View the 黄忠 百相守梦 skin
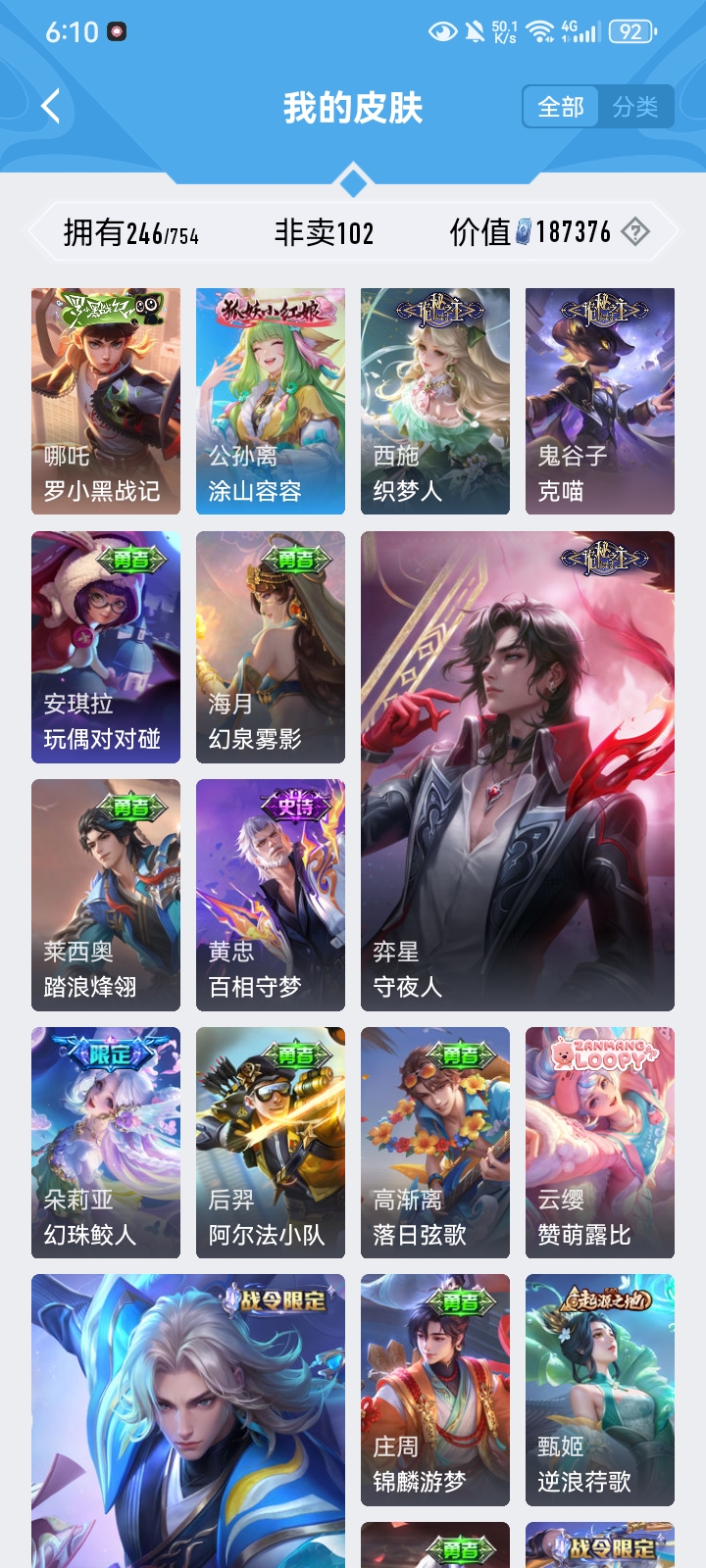Viewport: 706px width, 1568px height. click(x=271, y=895)
